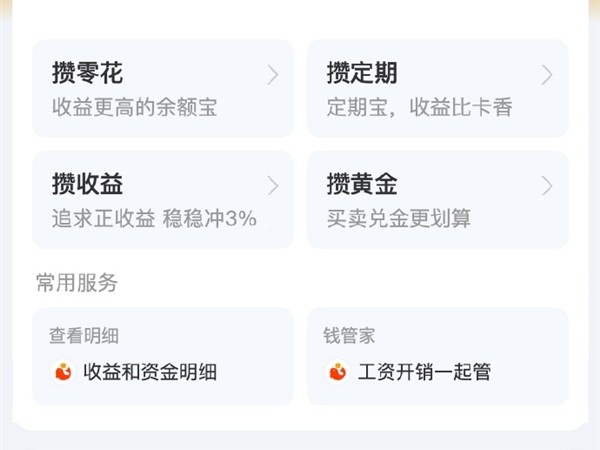Open the 攒零花 card
The width and height of the screenshot is (600, 450).
pos(163,89)
